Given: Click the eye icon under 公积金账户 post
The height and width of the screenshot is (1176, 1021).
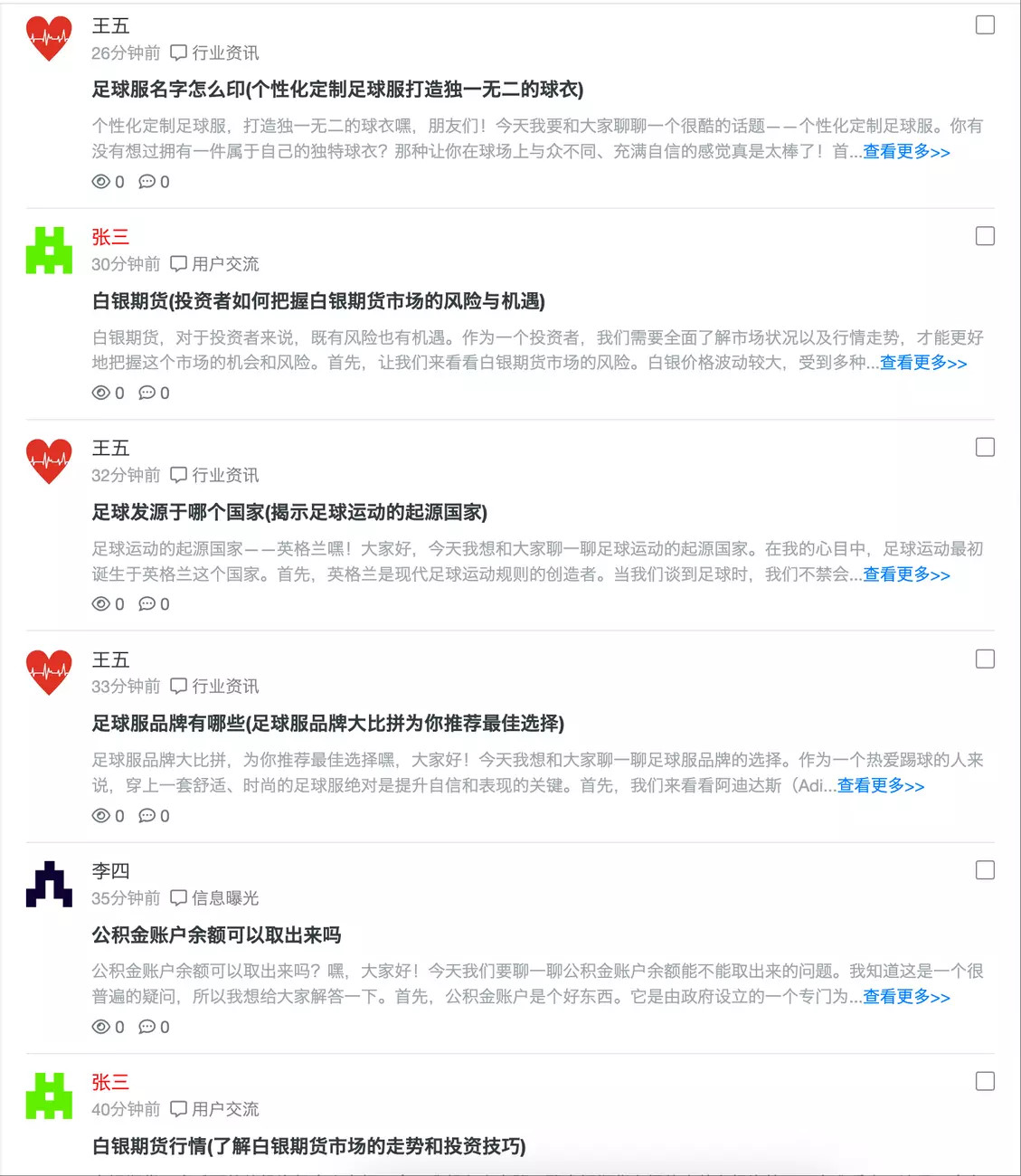Looking at the screenshot, I should pos(103,1027).
